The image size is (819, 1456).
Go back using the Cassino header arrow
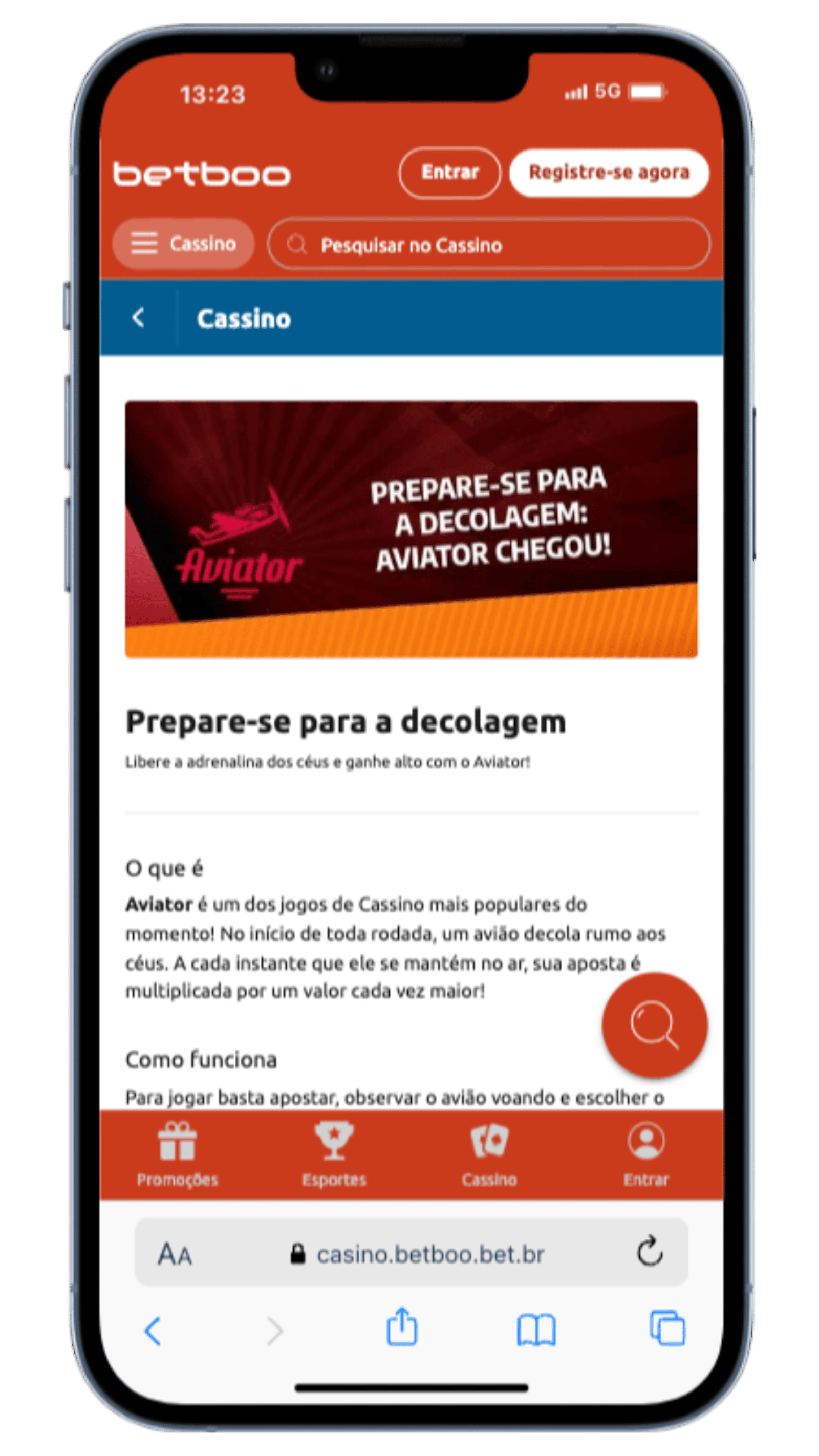(139, 318)
